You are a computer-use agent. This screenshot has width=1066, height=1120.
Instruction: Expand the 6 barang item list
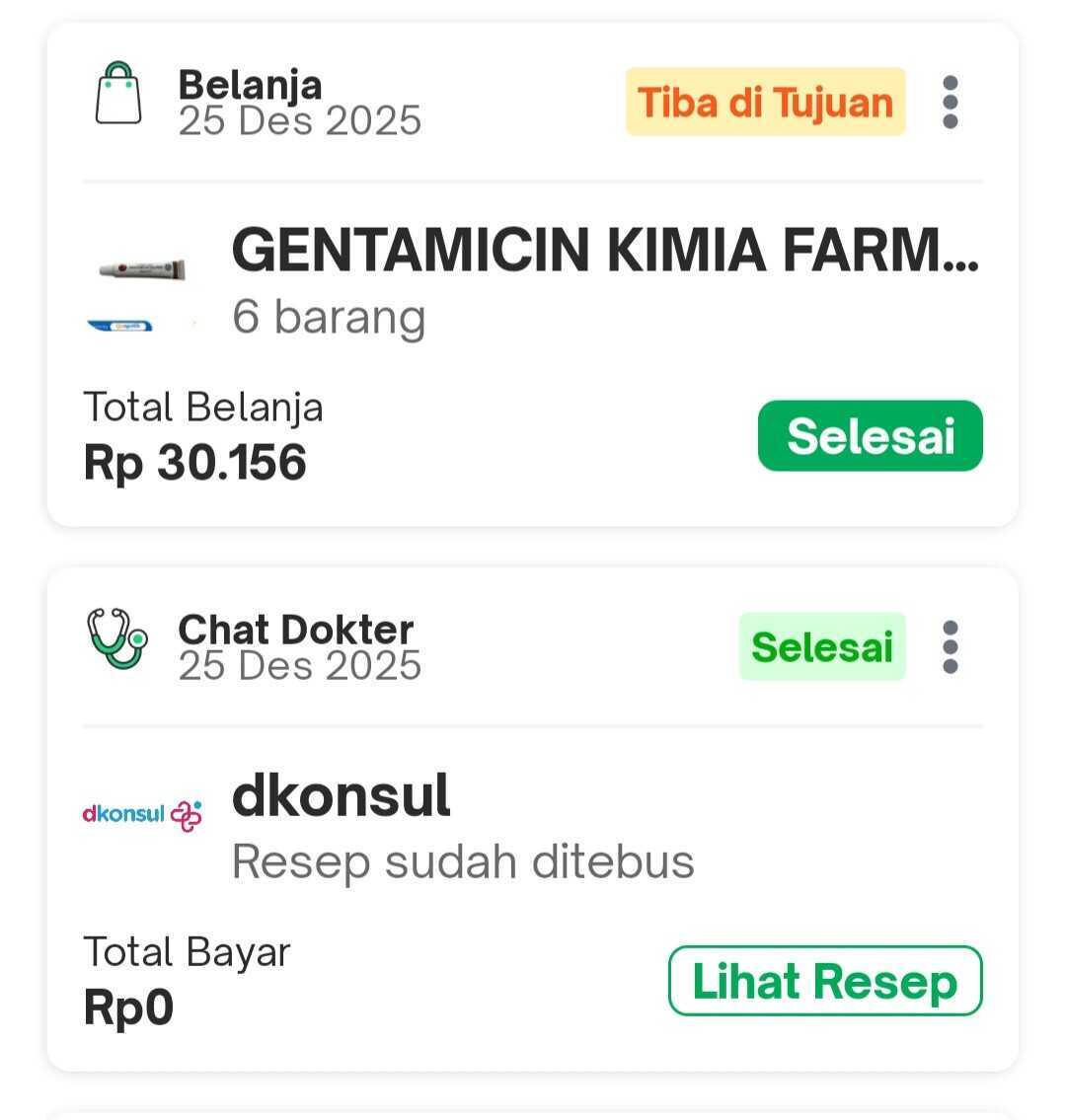328,316
